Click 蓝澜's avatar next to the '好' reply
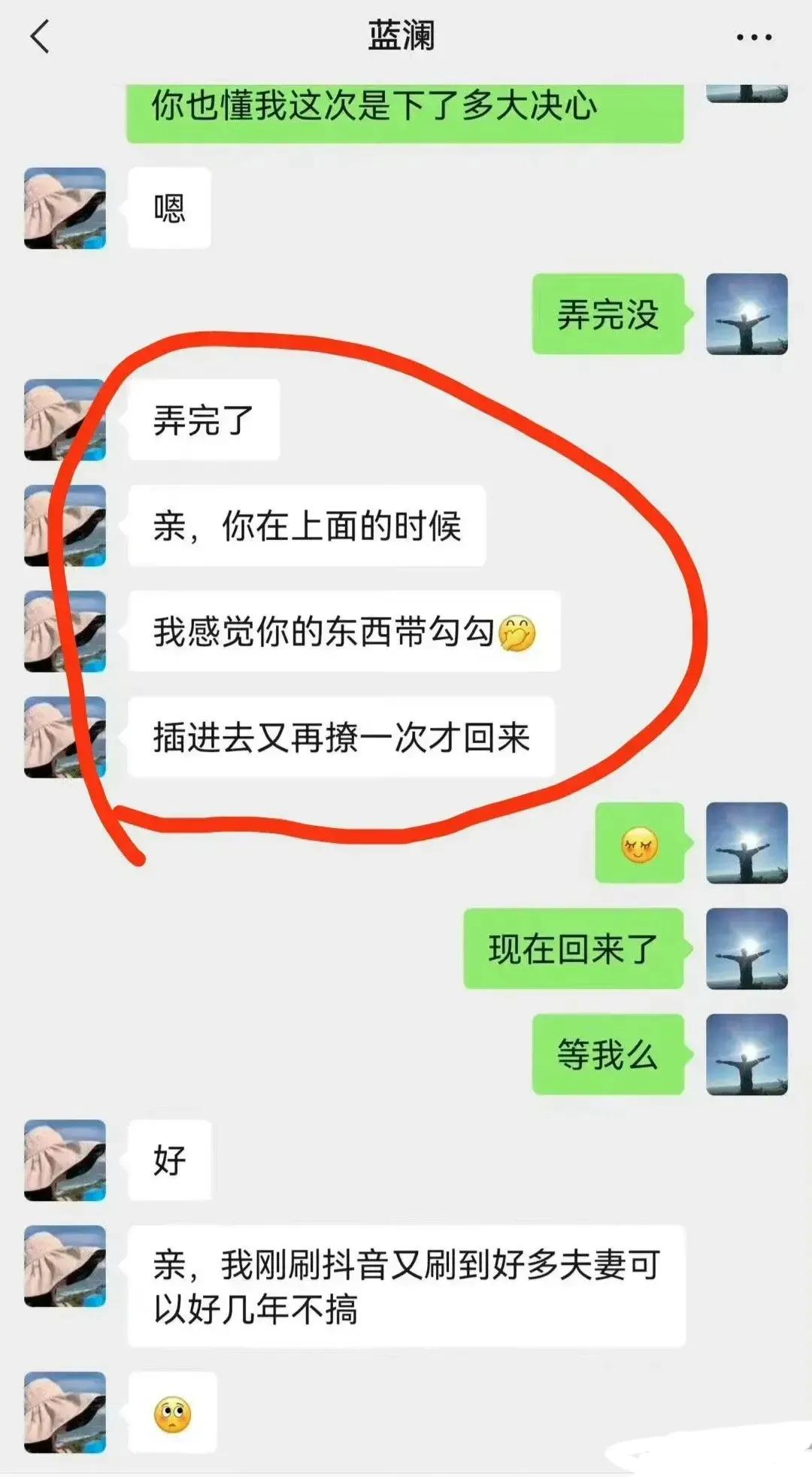 pos(64,1160)
